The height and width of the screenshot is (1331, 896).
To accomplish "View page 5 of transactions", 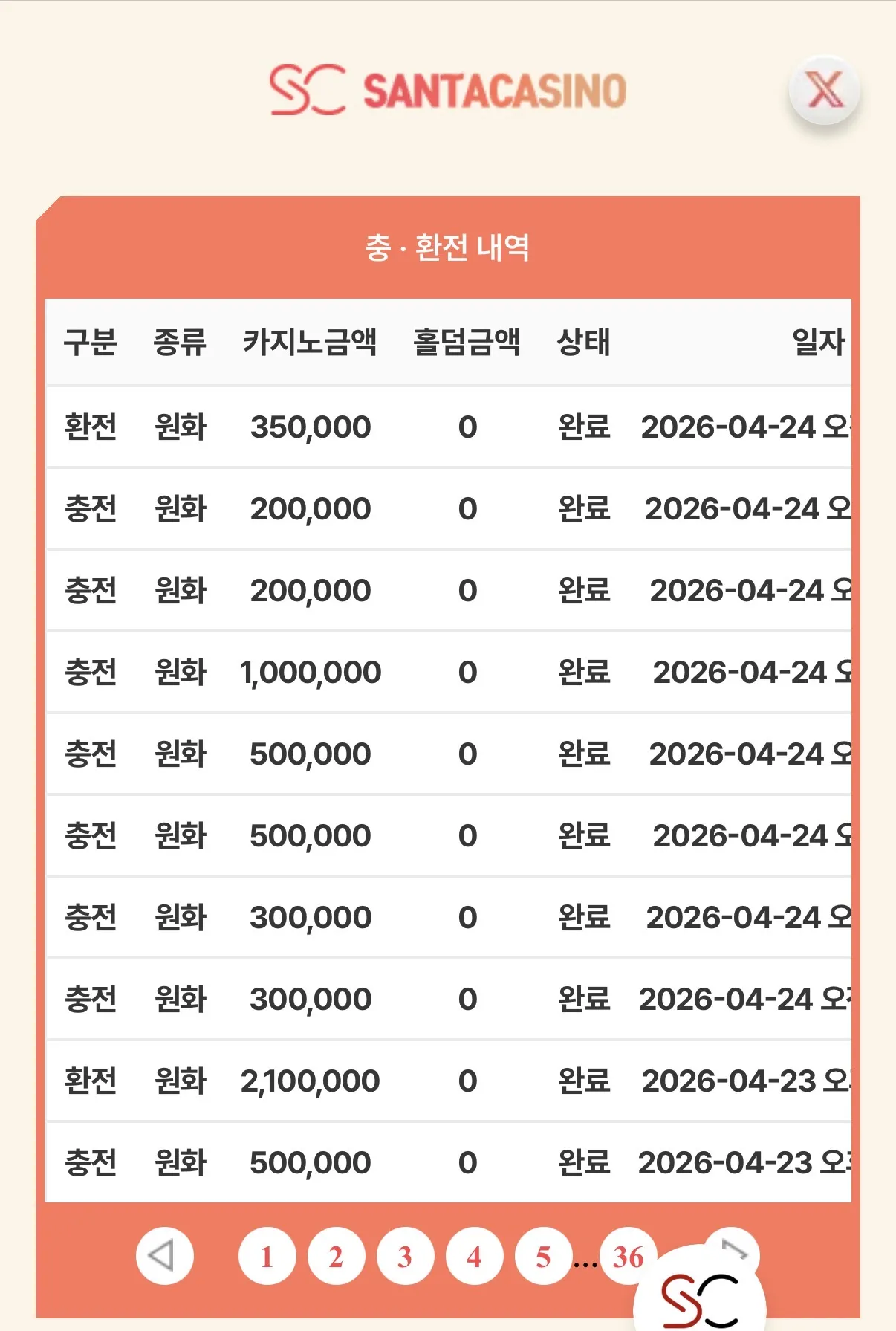I will click(544, 1256).
